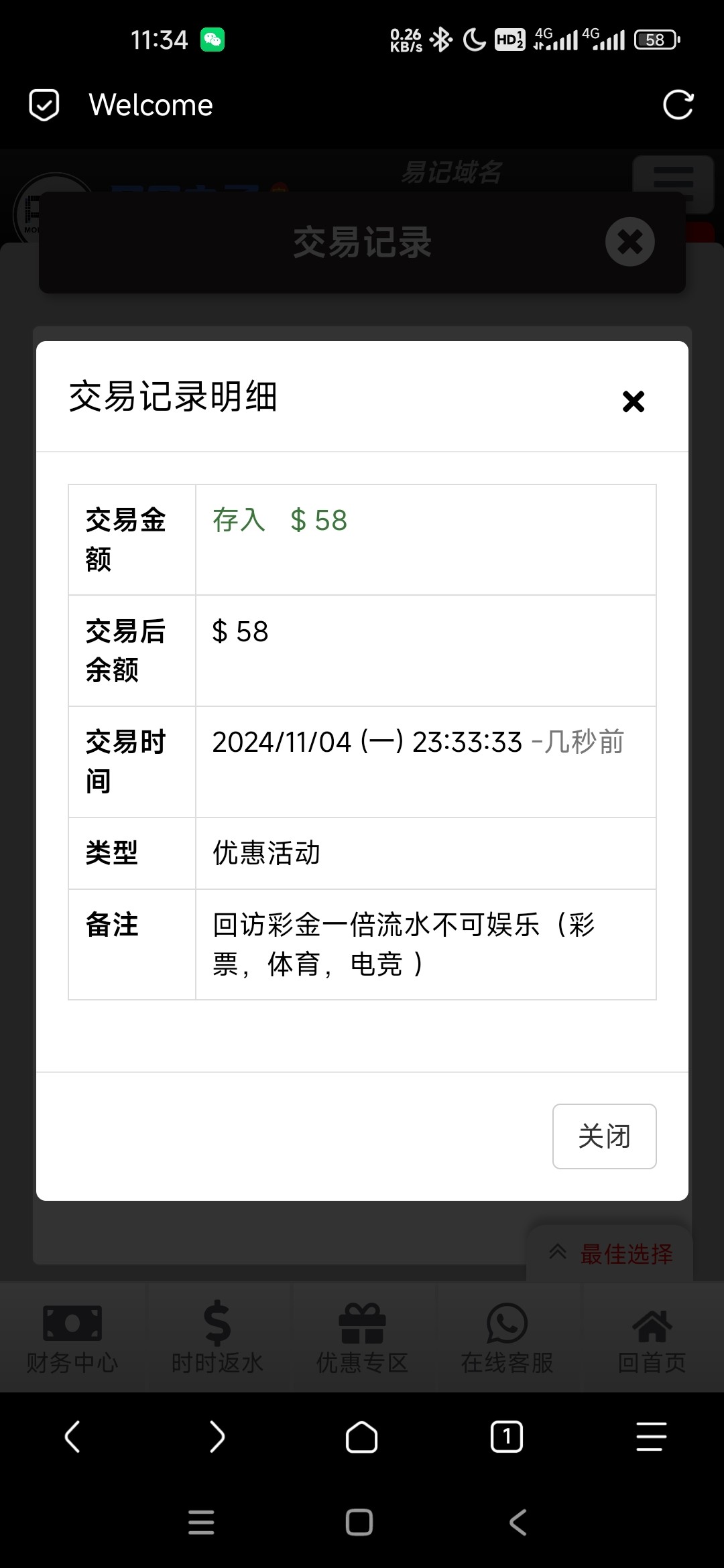This screenshot has width=724, height=1568.
Task: Open the browser home page
Action: point(361,1436)
